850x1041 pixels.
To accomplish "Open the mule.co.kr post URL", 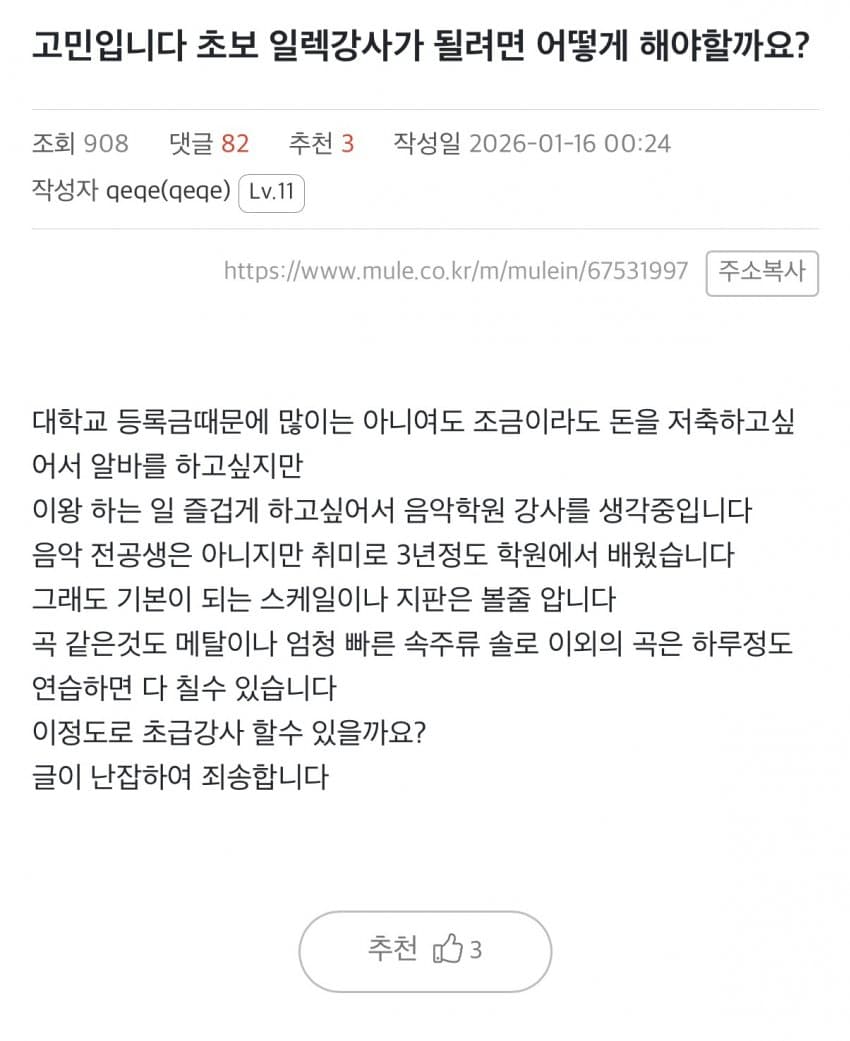I will (455, 271).
